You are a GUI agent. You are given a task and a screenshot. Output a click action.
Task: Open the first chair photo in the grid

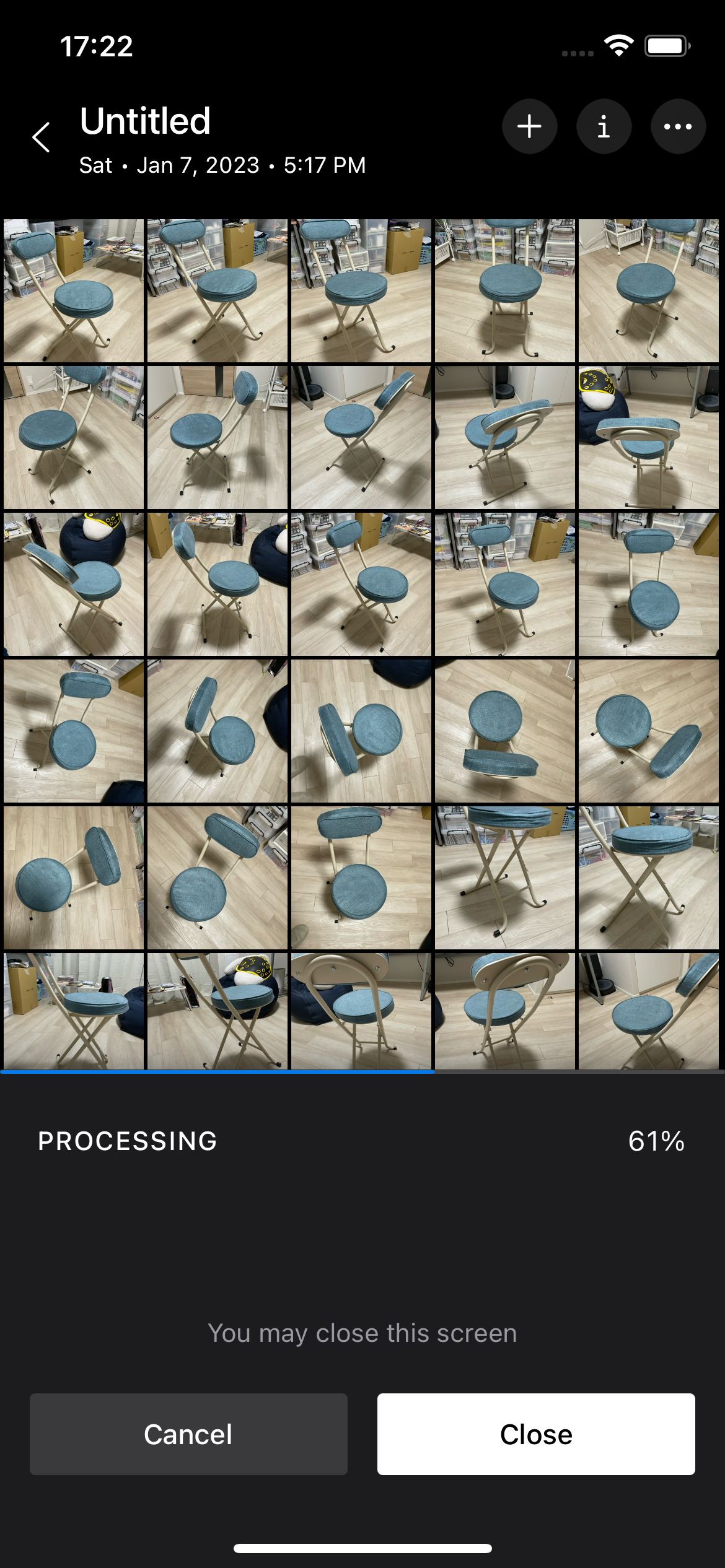point(74,290)
